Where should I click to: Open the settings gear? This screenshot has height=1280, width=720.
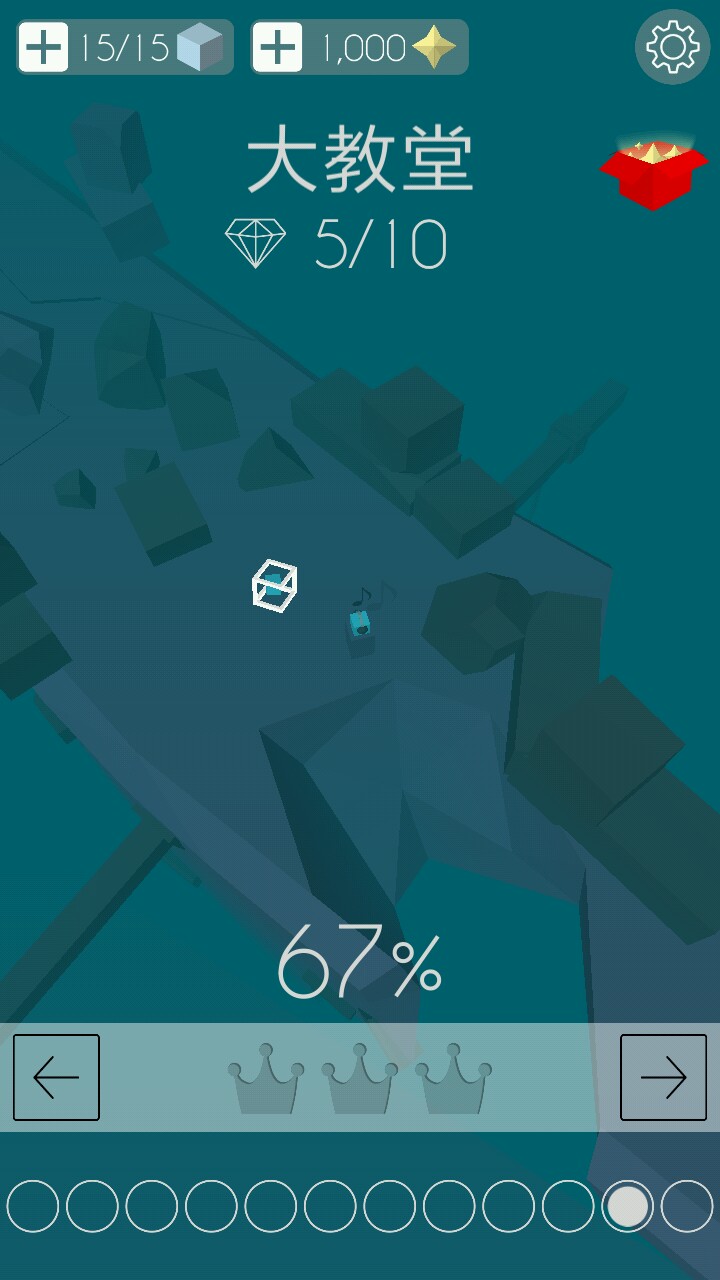coord(672,46)
